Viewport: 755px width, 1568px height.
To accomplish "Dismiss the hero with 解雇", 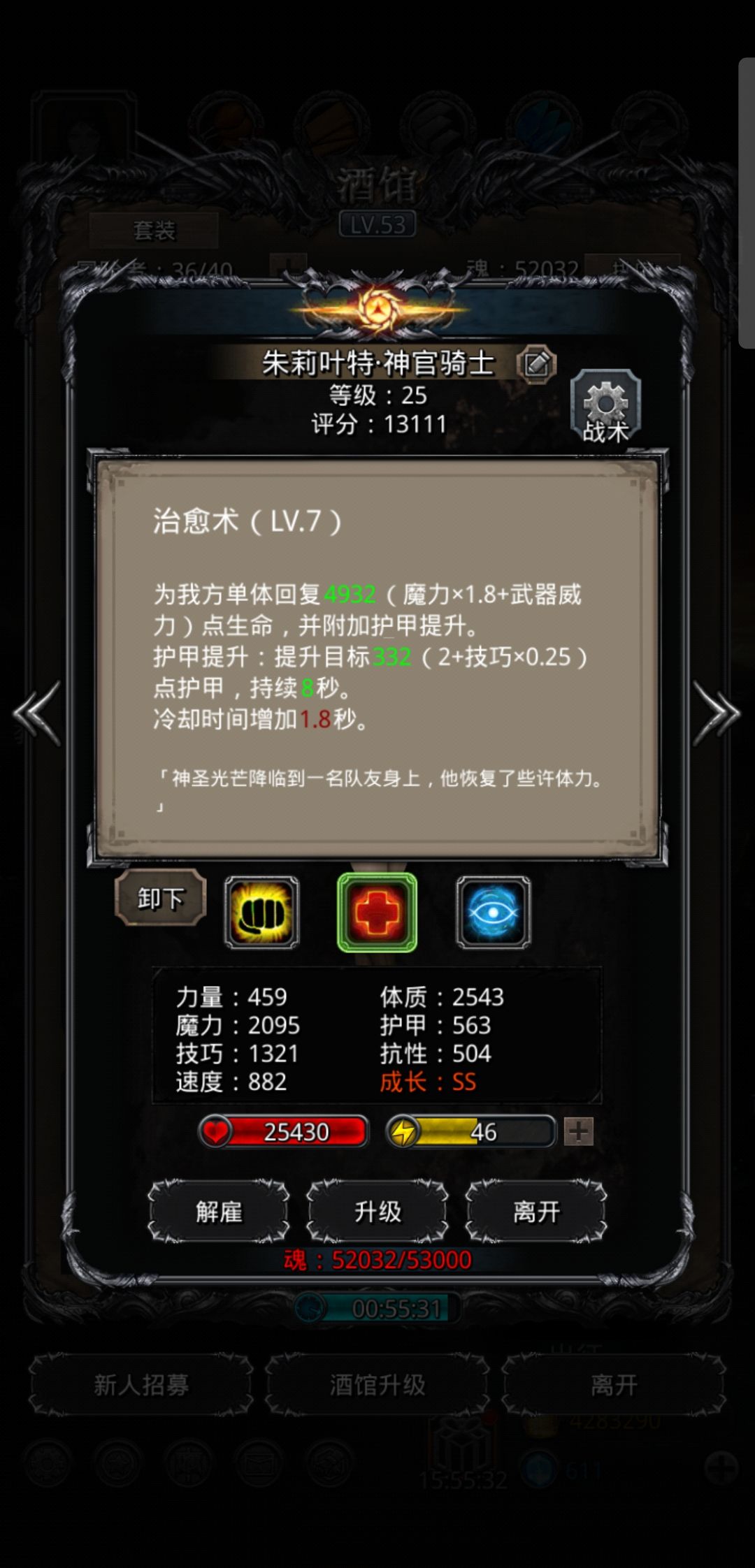I will pyautogui.click(x=219, y=1212).
